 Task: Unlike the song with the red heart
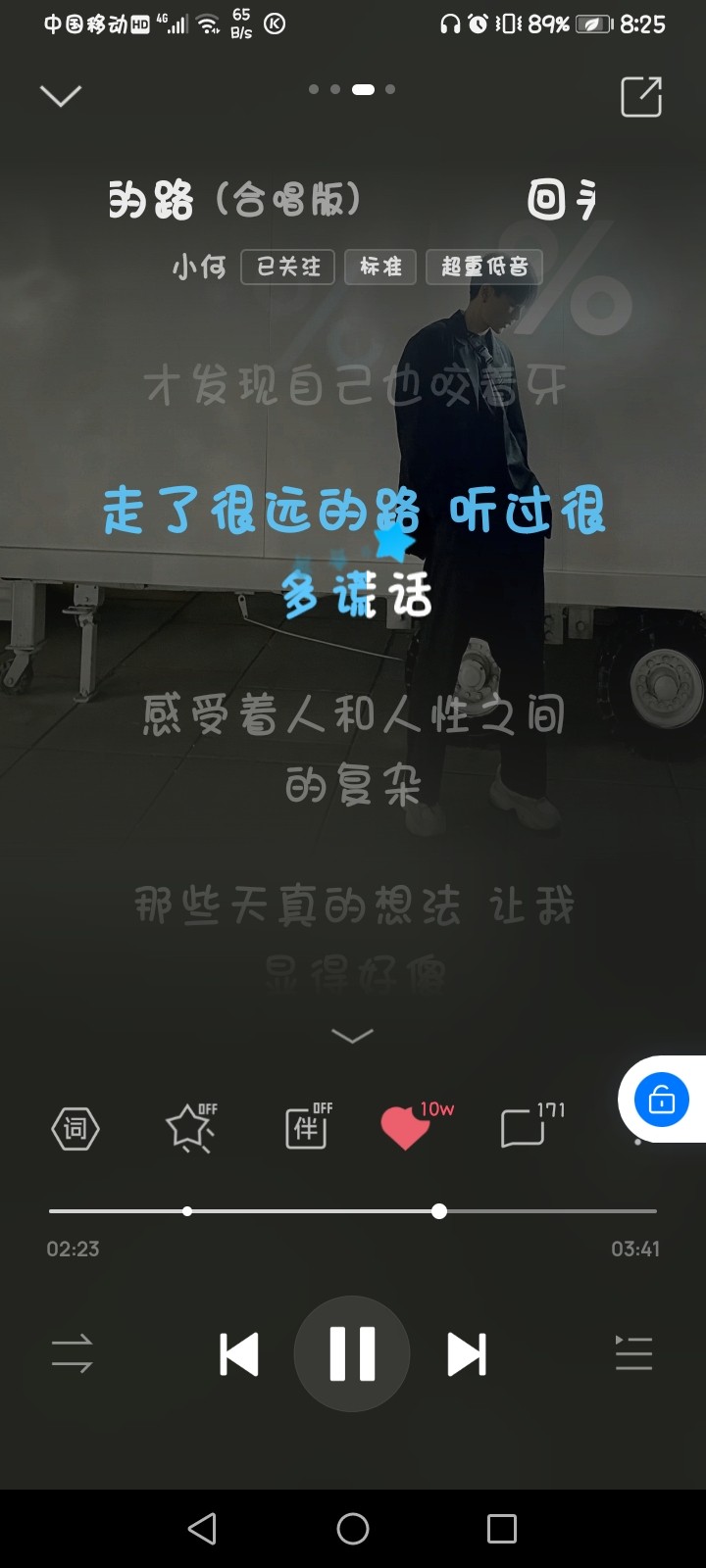(405, 1128)
